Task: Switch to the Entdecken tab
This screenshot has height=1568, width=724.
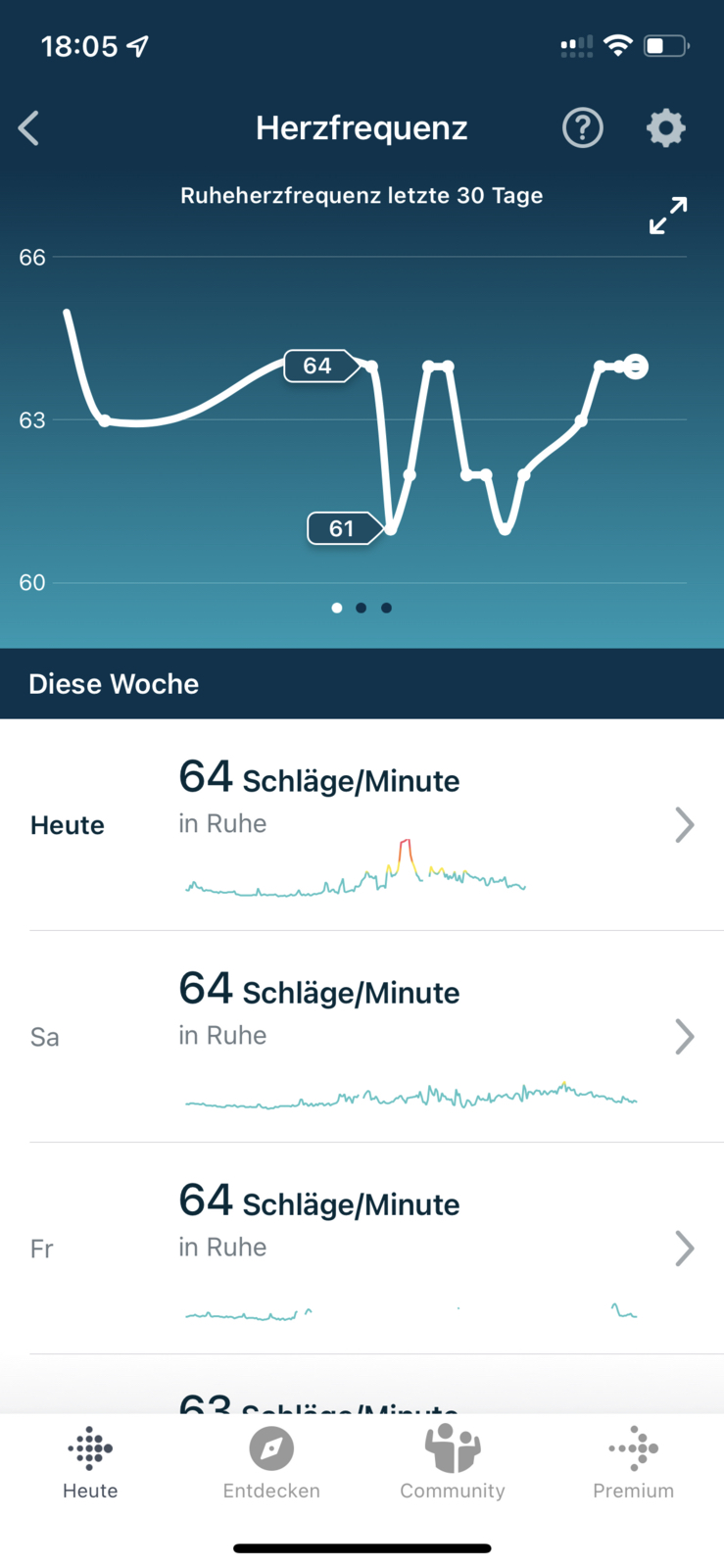Action: (x=271, y=1462)
